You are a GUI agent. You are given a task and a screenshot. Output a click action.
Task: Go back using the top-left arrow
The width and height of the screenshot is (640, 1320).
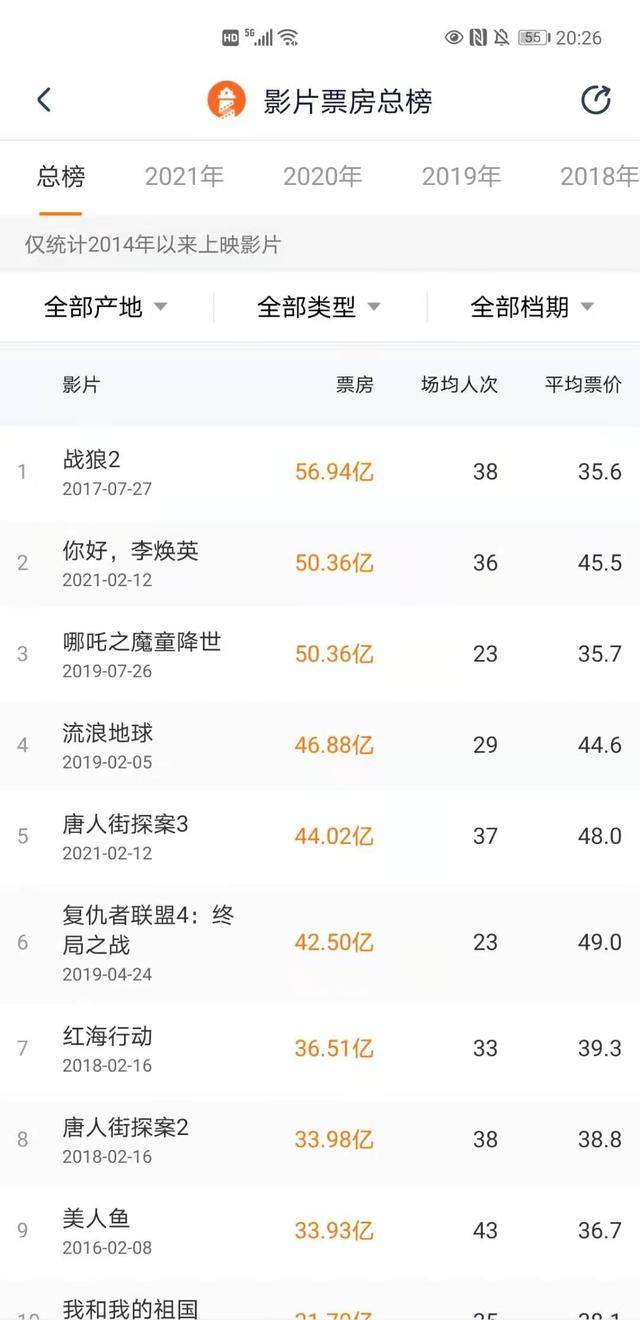tap(43, 100)
